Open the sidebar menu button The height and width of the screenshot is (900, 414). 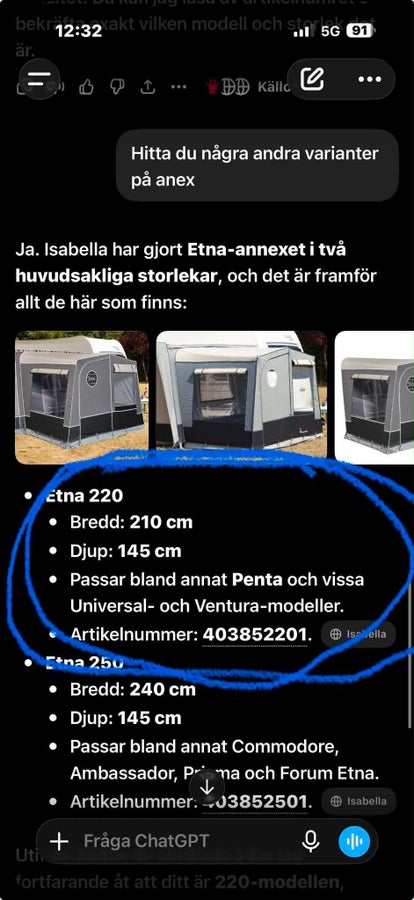(x=39, y=80)
